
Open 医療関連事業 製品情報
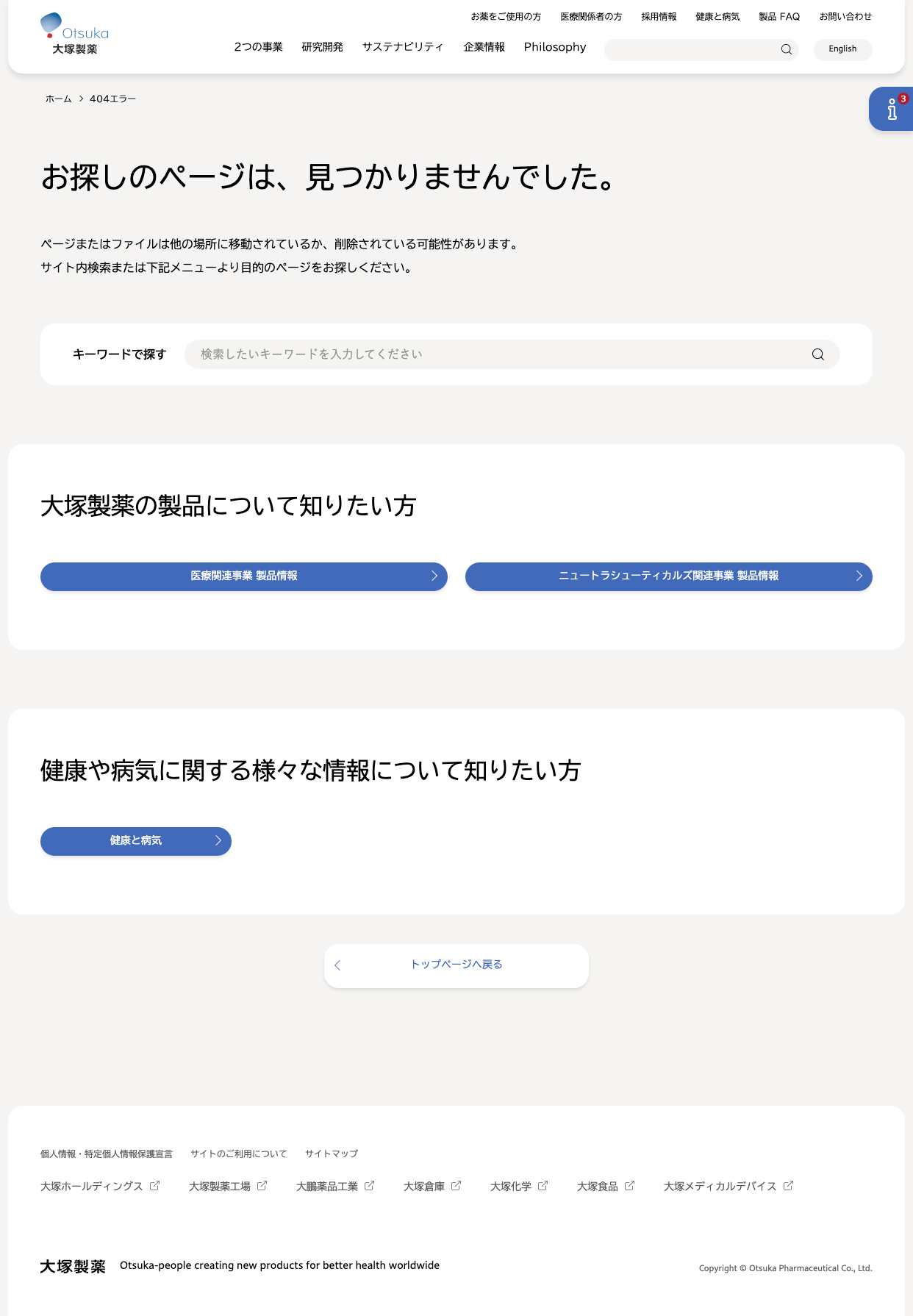(x=244, y=576)
